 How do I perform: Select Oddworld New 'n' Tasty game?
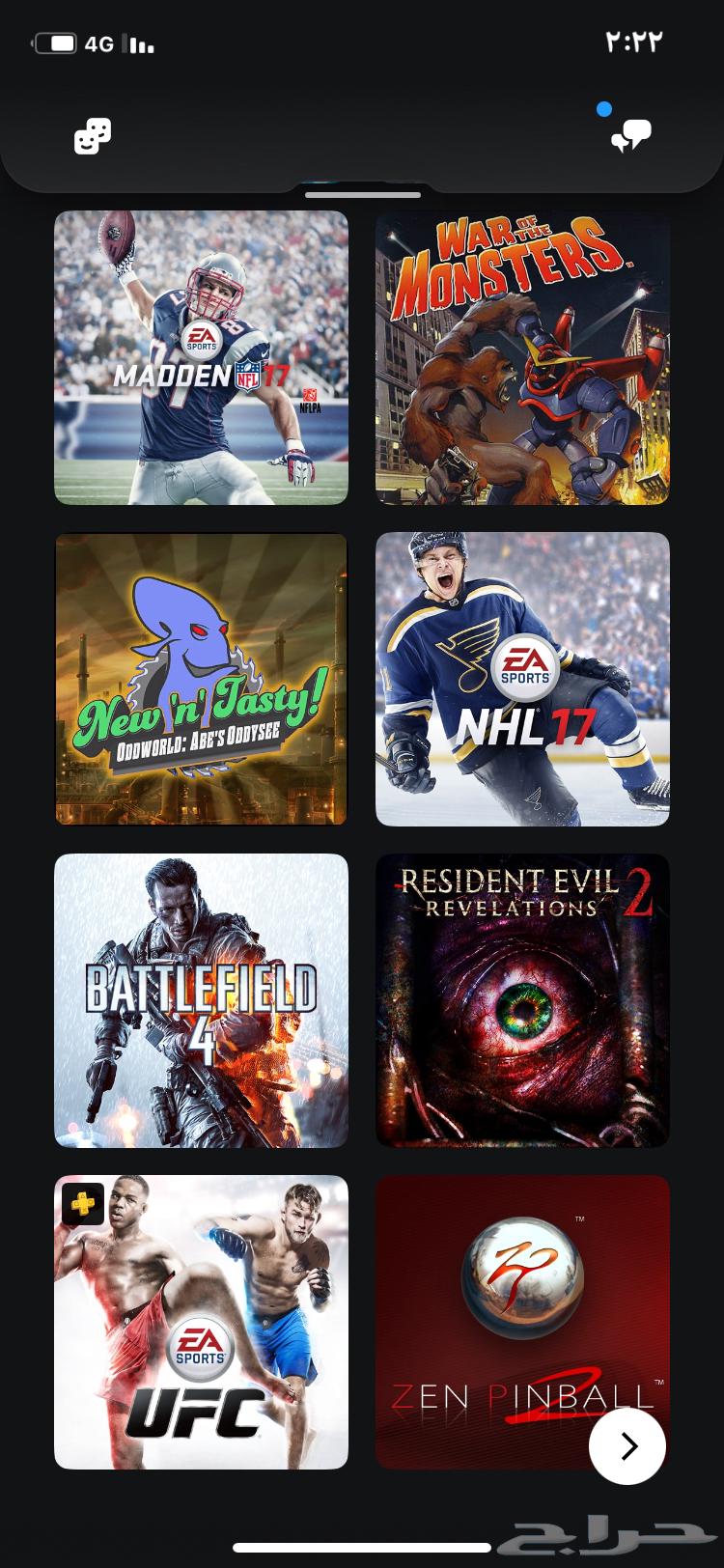[x=201, y=679]
